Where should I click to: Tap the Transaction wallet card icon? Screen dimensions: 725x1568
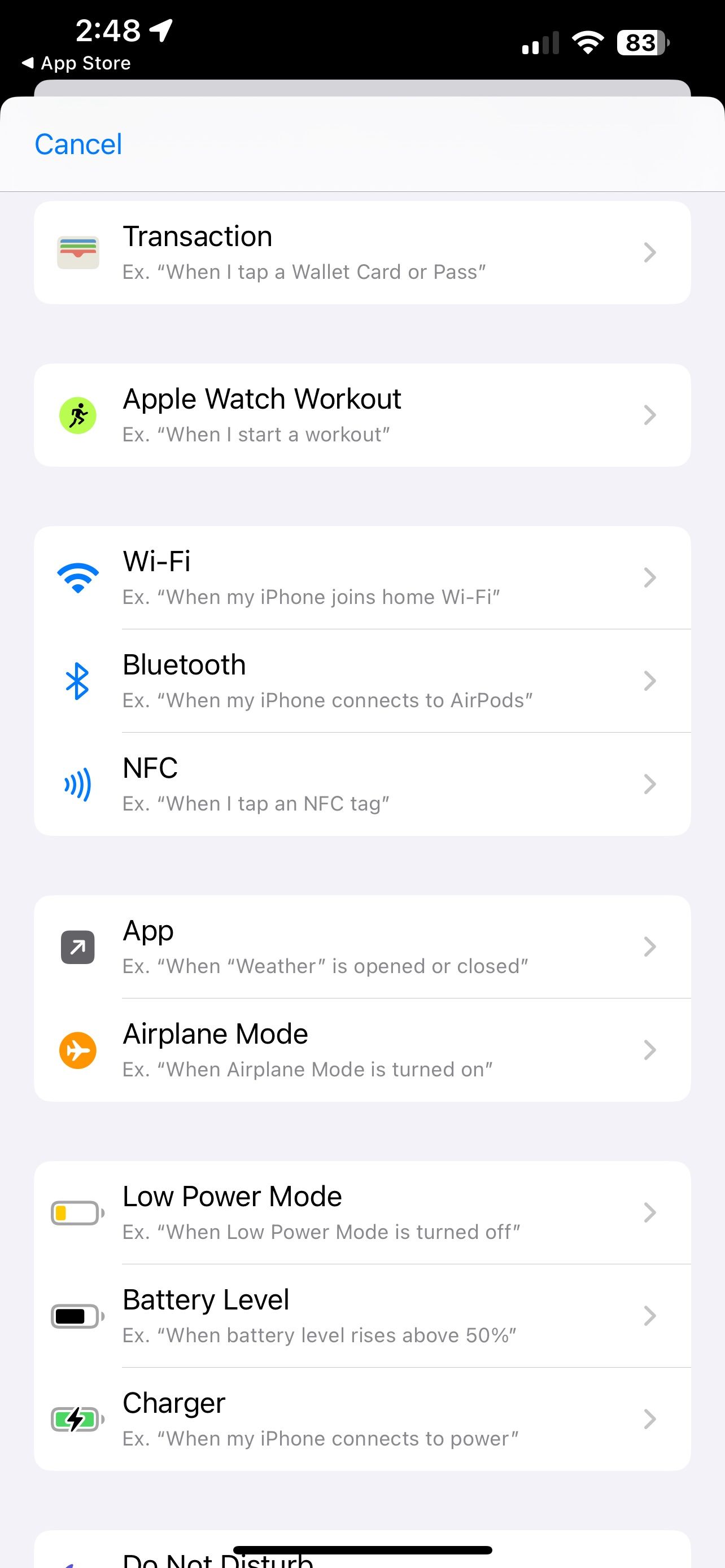pos(78,252)
